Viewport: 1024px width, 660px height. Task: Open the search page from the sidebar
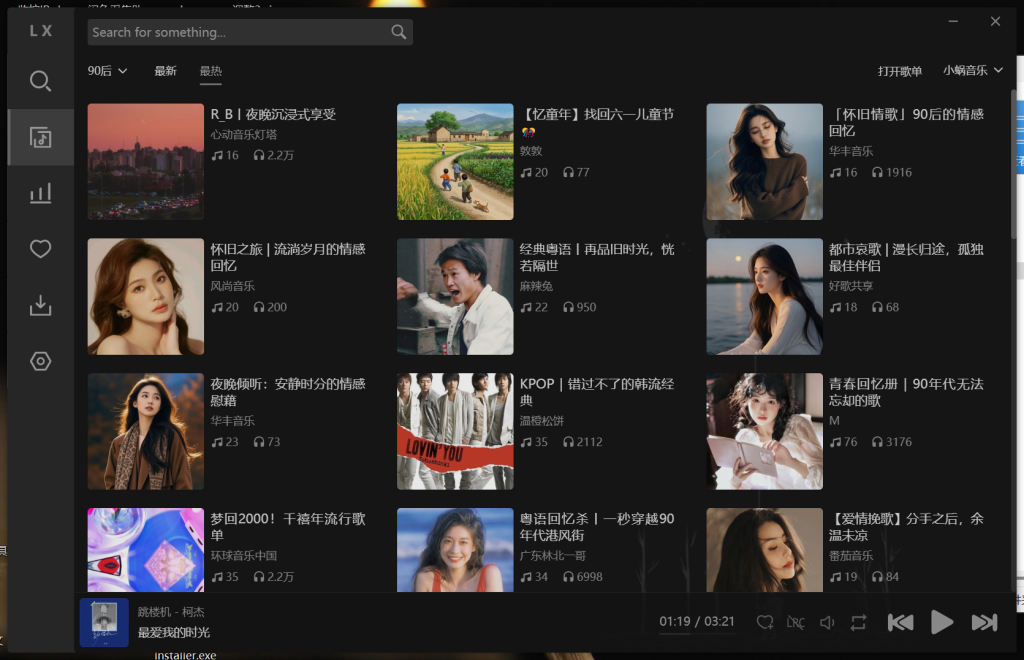click(x=40, y=81)
